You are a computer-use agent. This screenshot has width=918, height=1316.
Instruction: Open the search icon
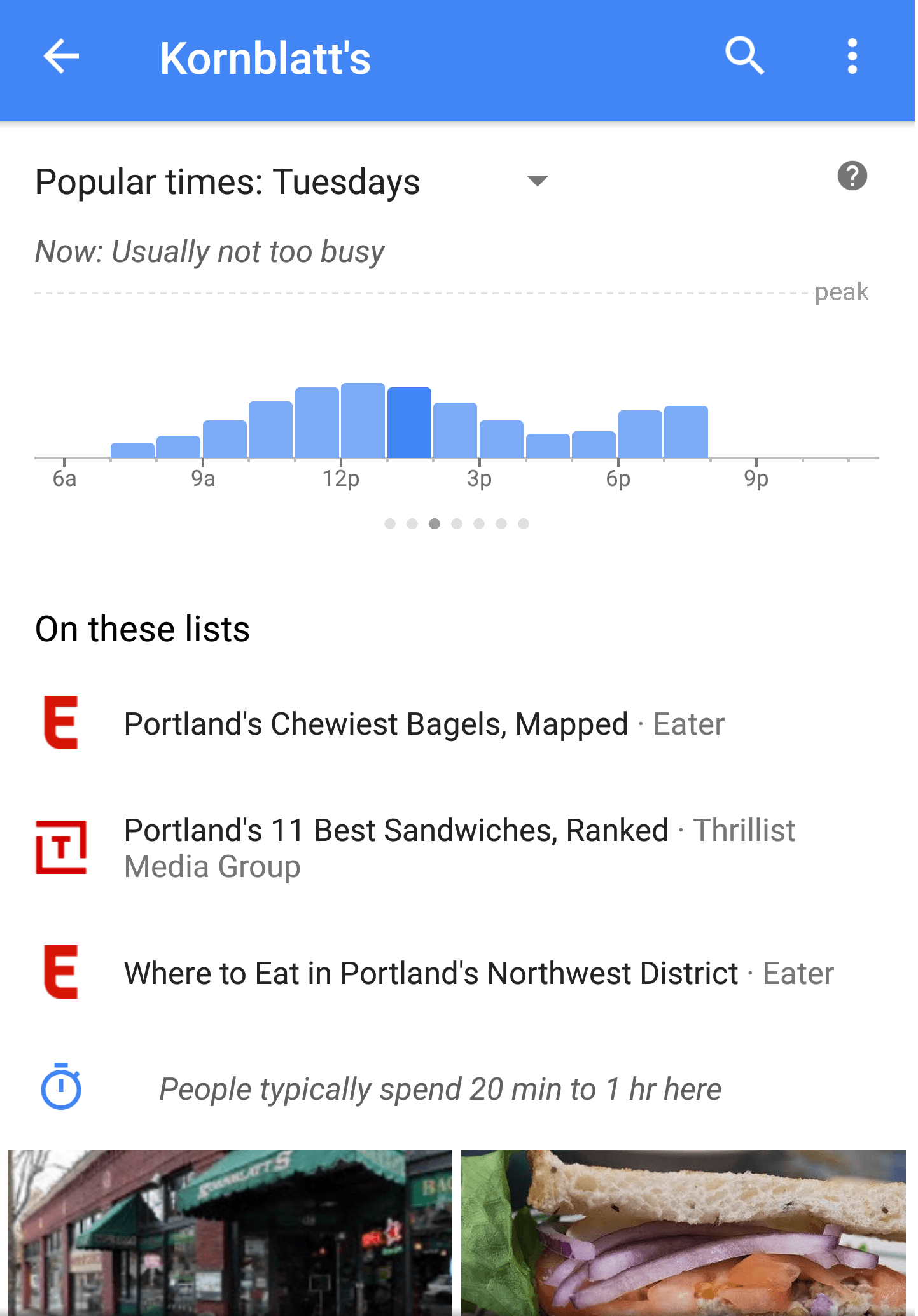click(x=744, y=57)
